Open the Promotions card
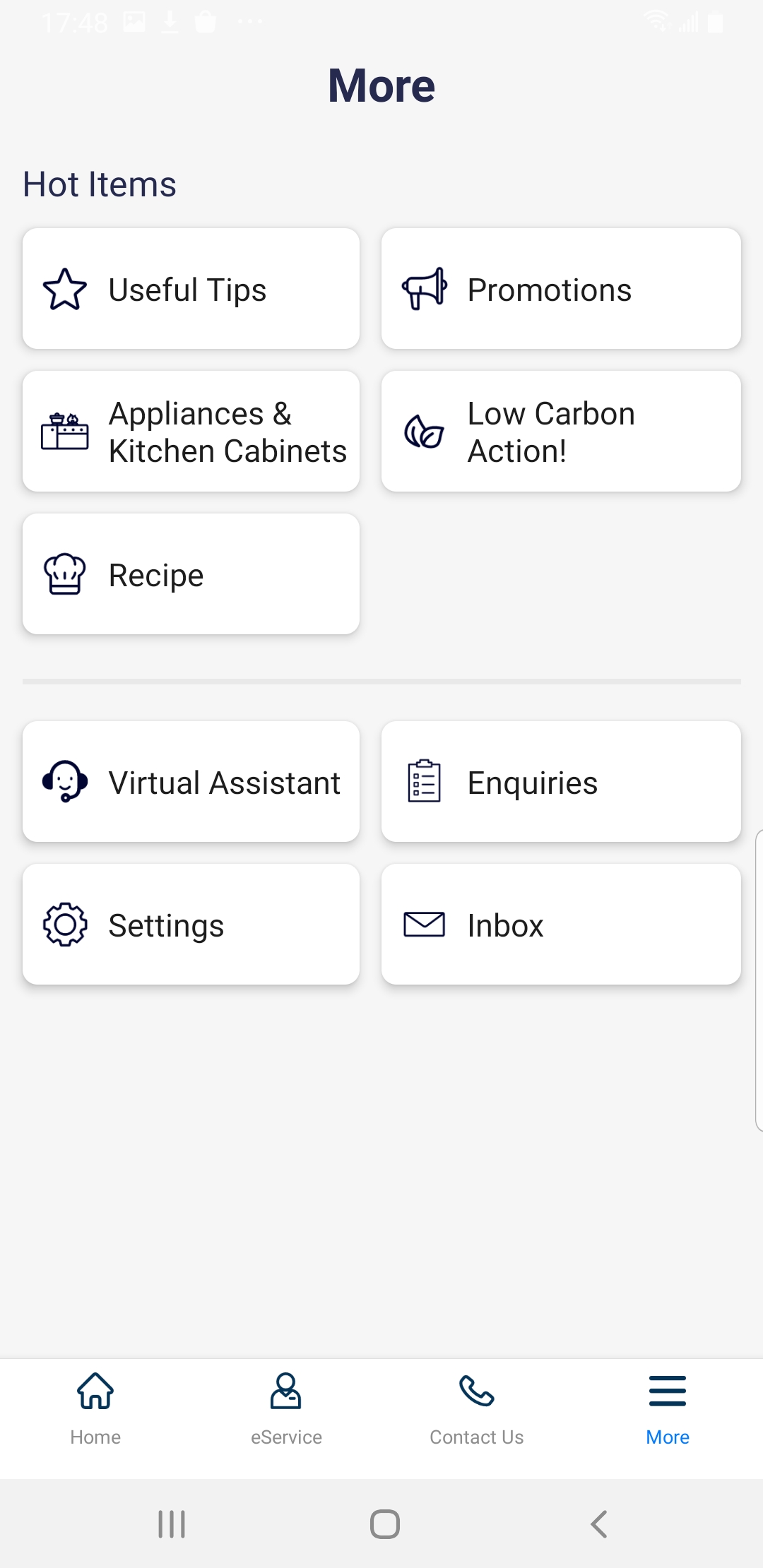The image size is (763, 1568). pyautogui.click(x=561, y=289)
